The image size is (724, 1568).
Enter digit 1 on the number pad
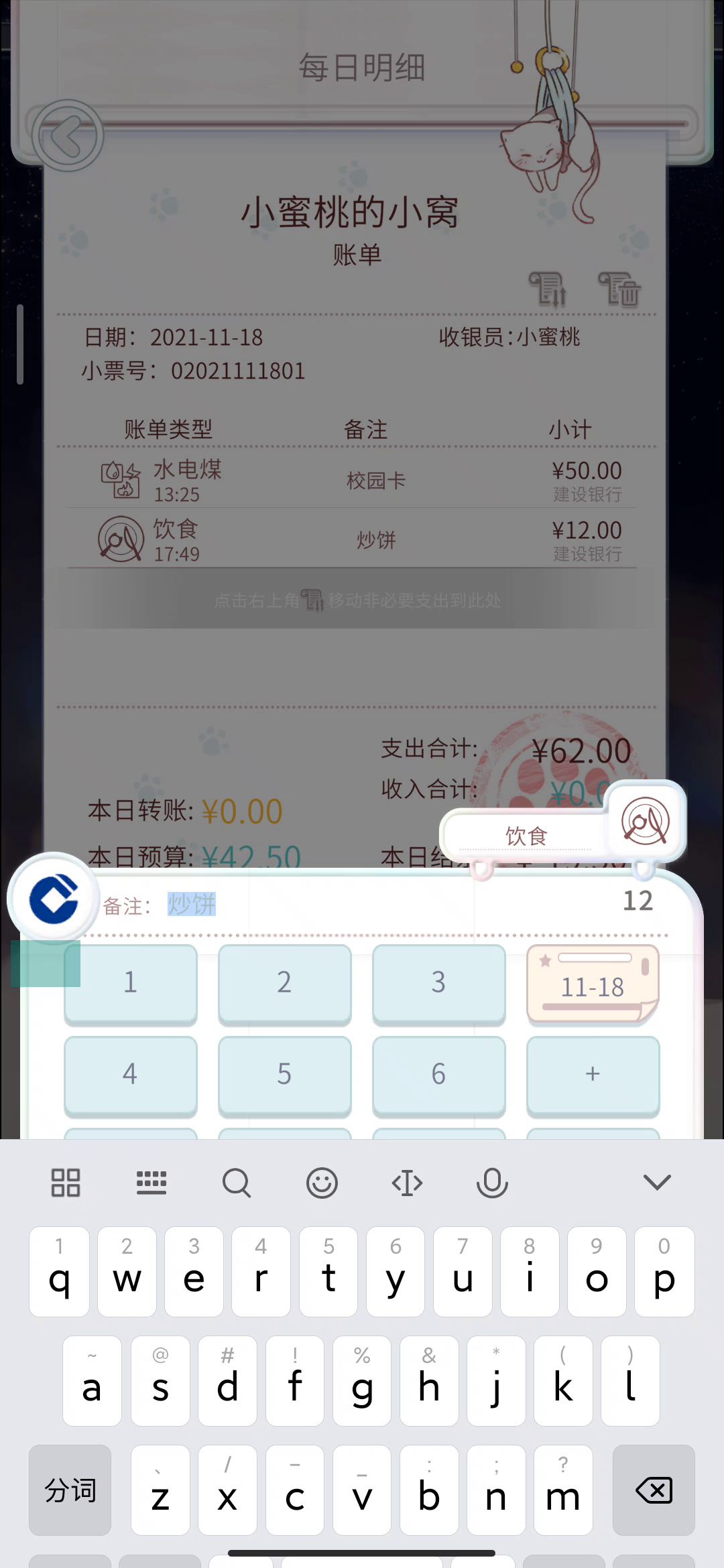click(x=131, y=982)
